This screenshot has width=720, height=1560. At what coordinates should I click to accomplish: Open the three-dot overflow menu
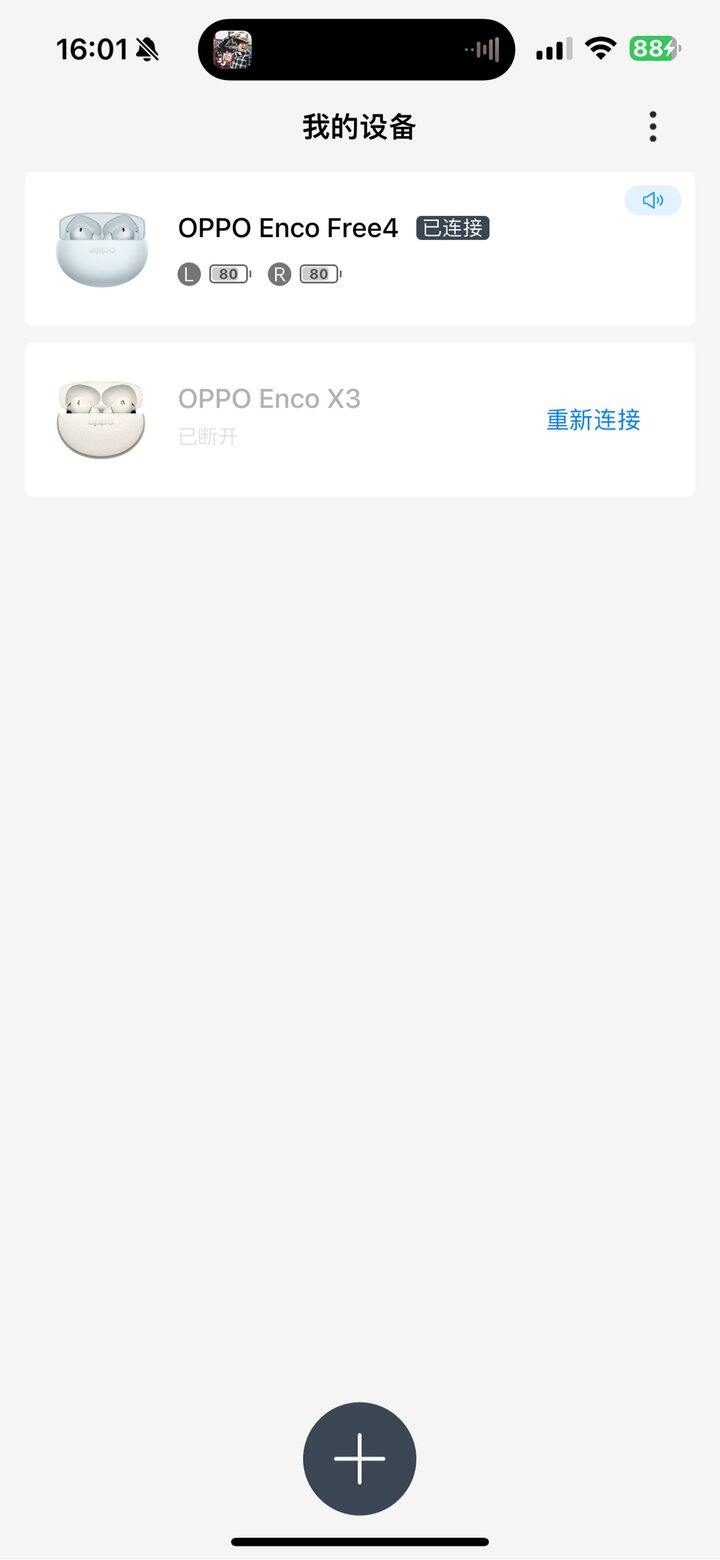[652, 126]
